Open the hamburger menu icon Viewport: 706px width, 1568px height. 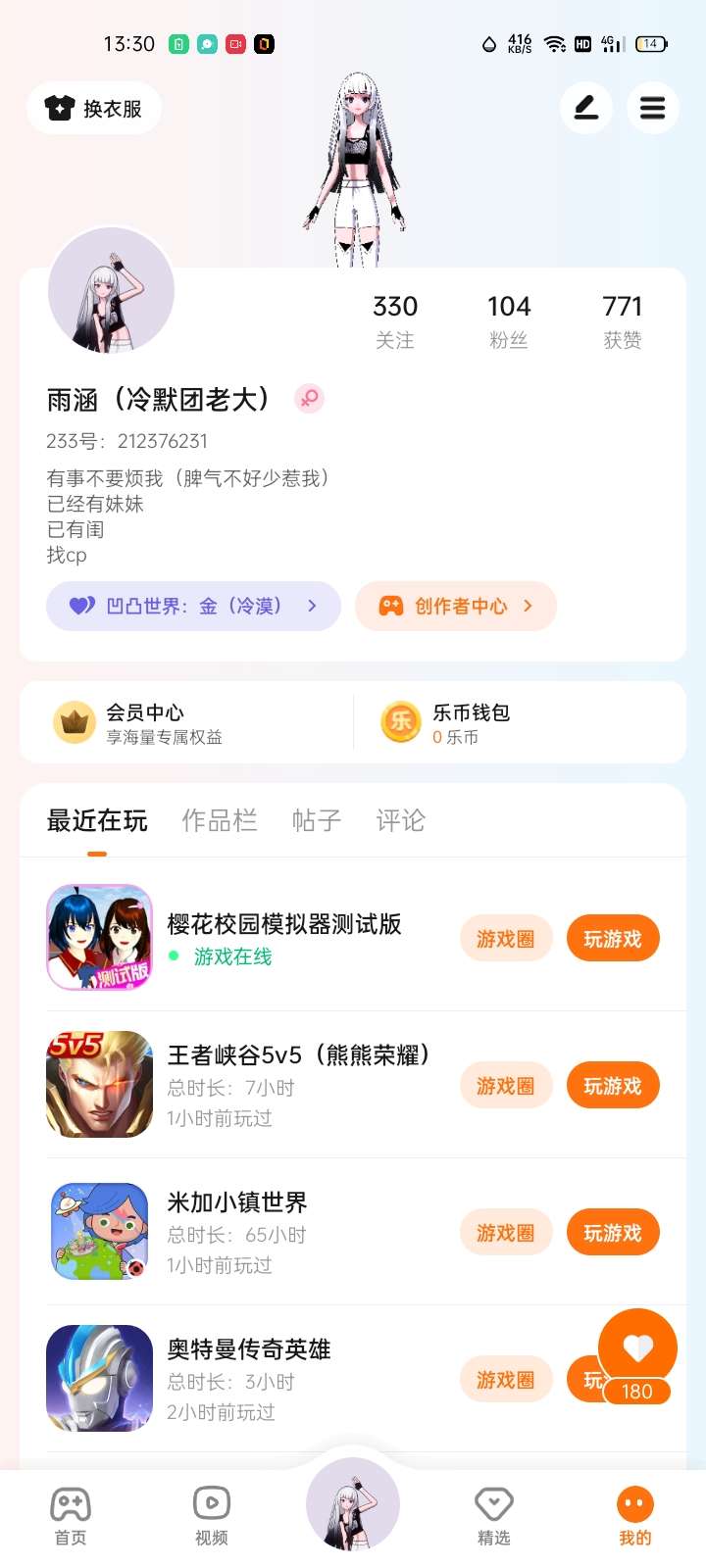653,108
